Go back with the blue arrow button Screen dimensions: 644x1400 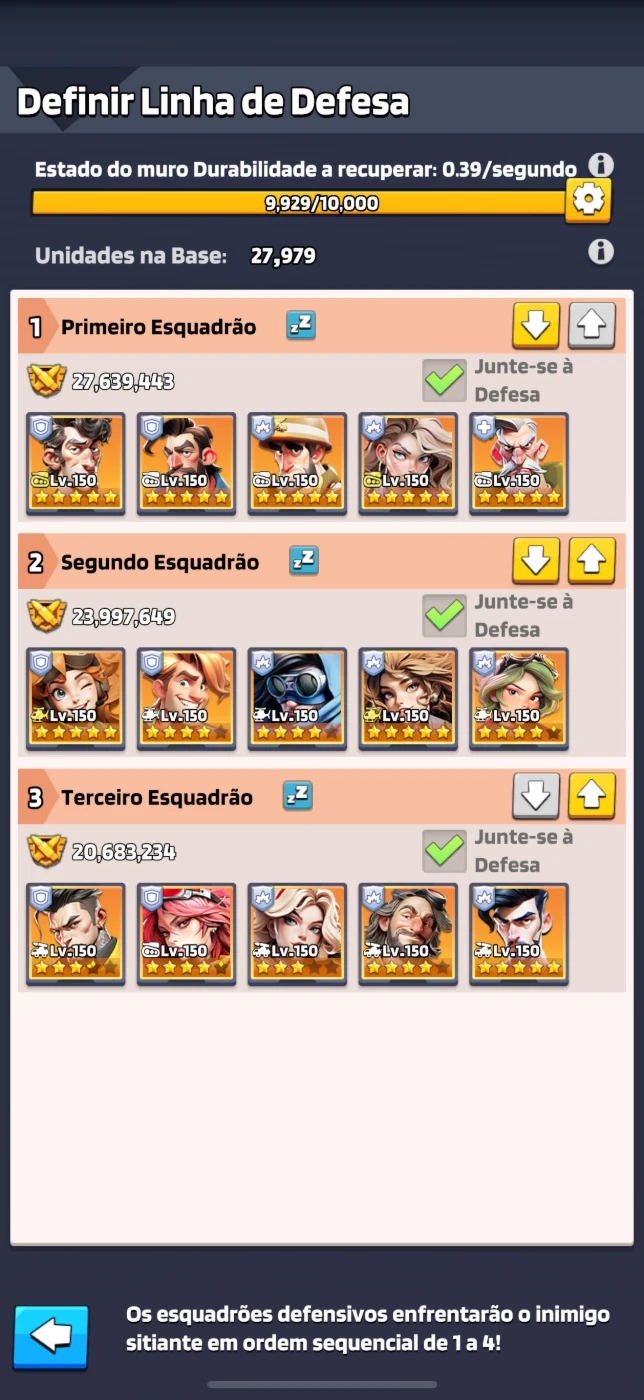(x=51, y=1337)
